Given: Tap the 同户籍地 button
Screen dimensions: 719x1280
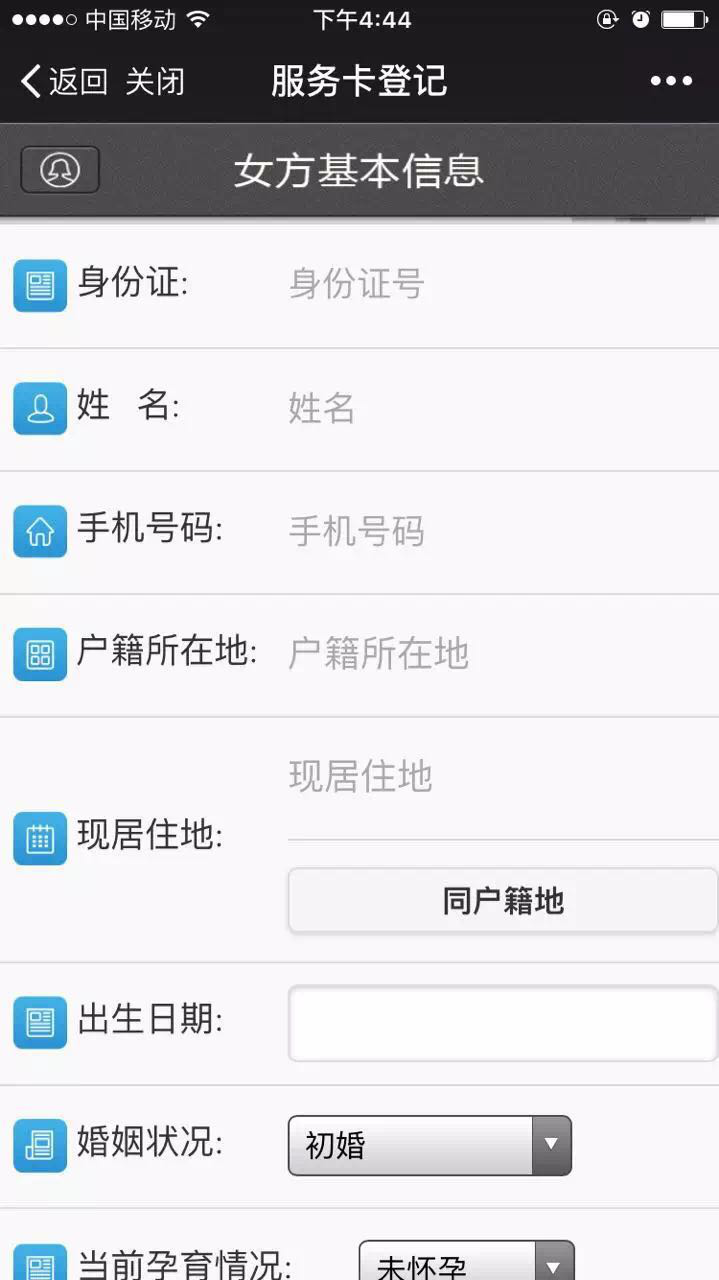Looking at the screenshot, I should point(503,901).
